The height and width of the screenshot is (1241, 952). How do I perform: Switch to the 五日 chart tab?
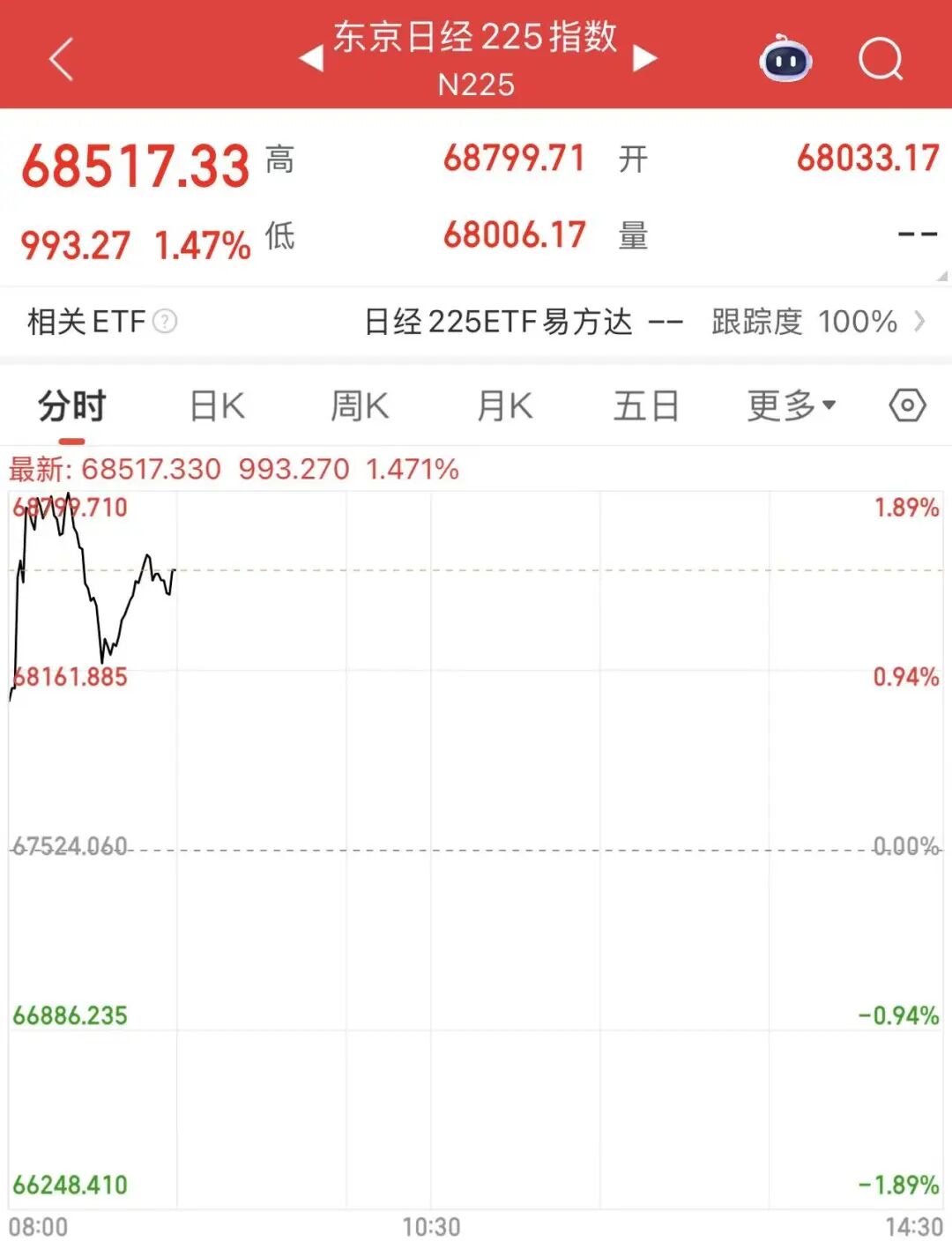[646, 406]
